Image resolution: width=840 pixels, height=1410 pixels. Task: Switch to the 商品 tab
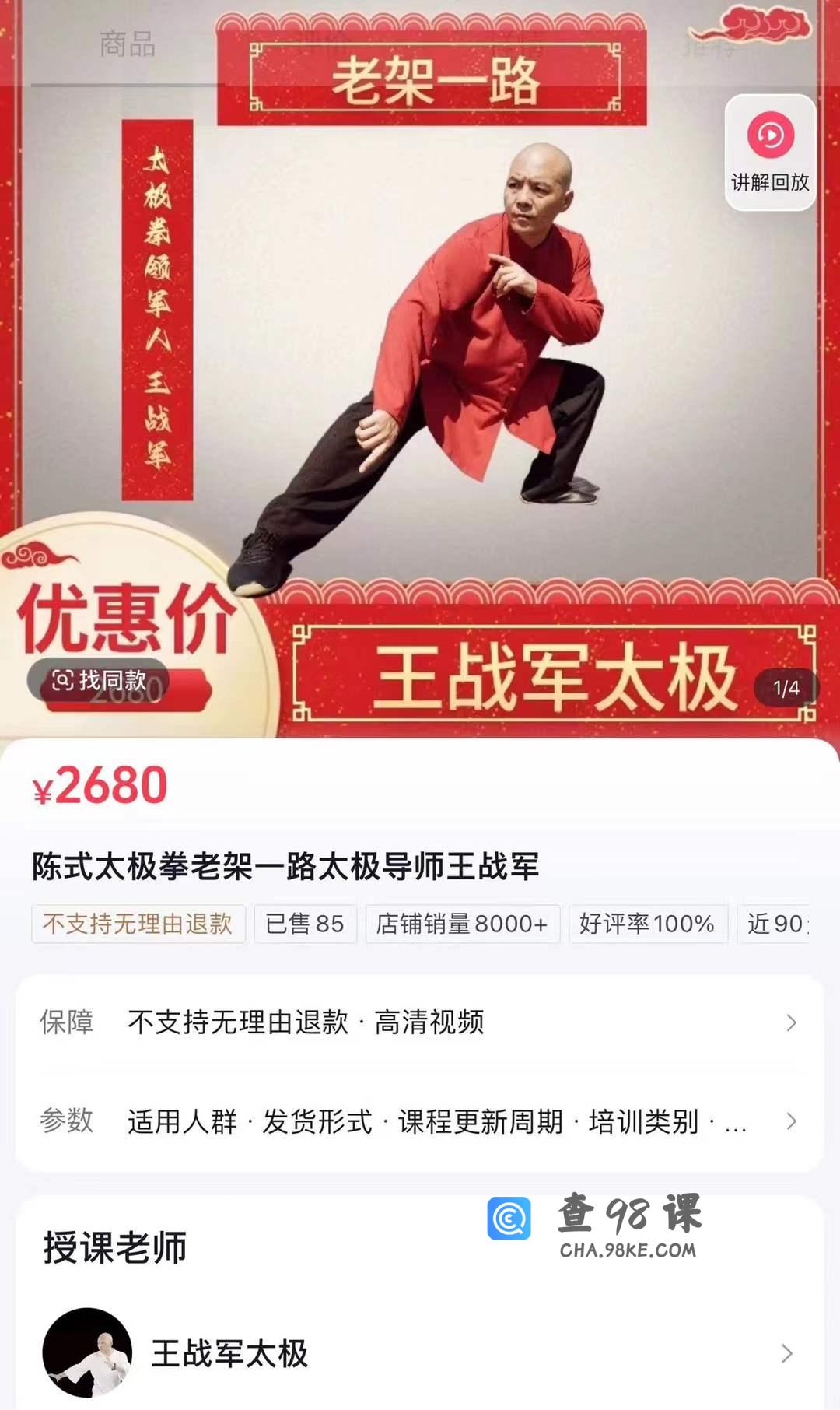click(x=128, y=45)
